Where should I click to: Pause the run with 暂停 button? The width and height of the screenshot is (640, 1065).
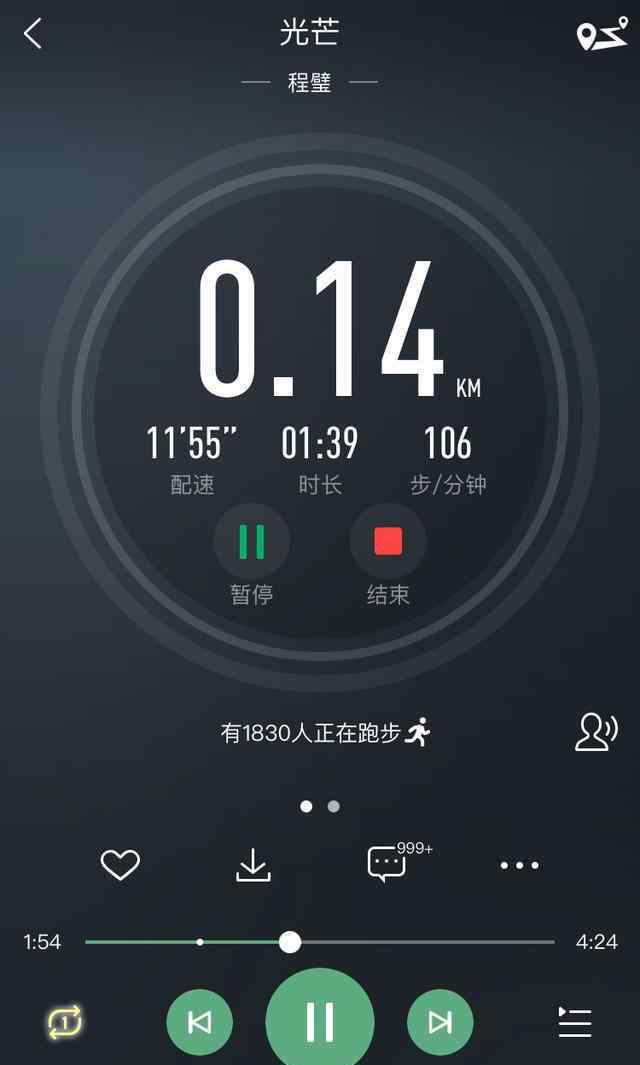[x=252, y=542]
